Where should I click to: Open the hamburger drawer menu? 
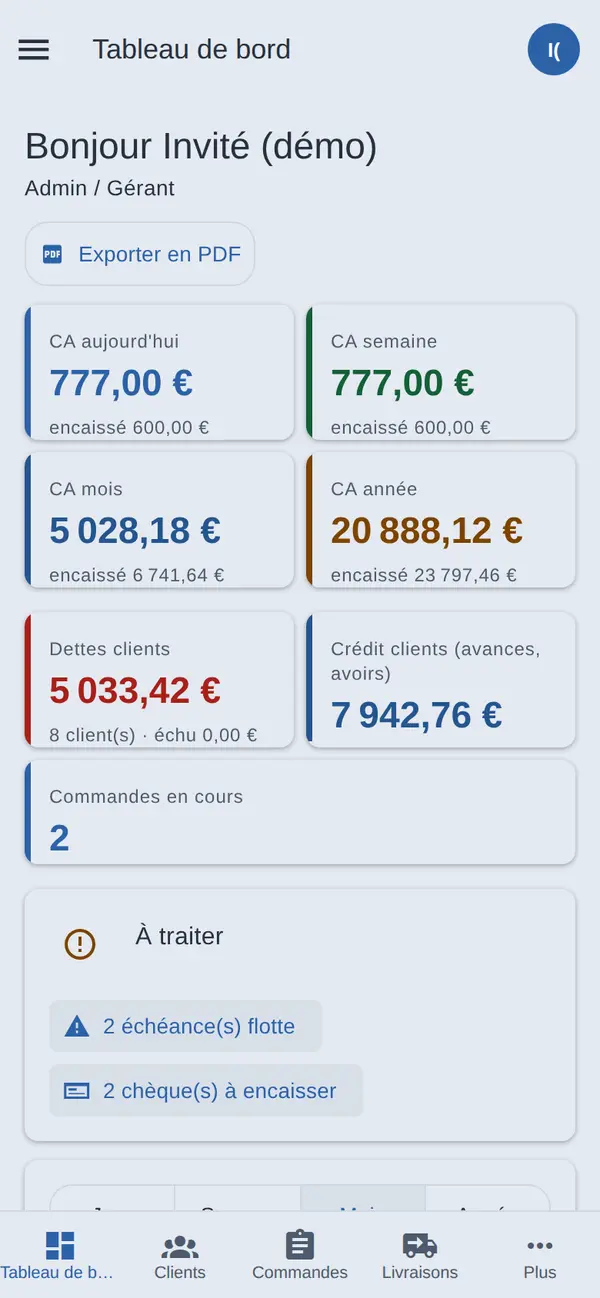34,49
